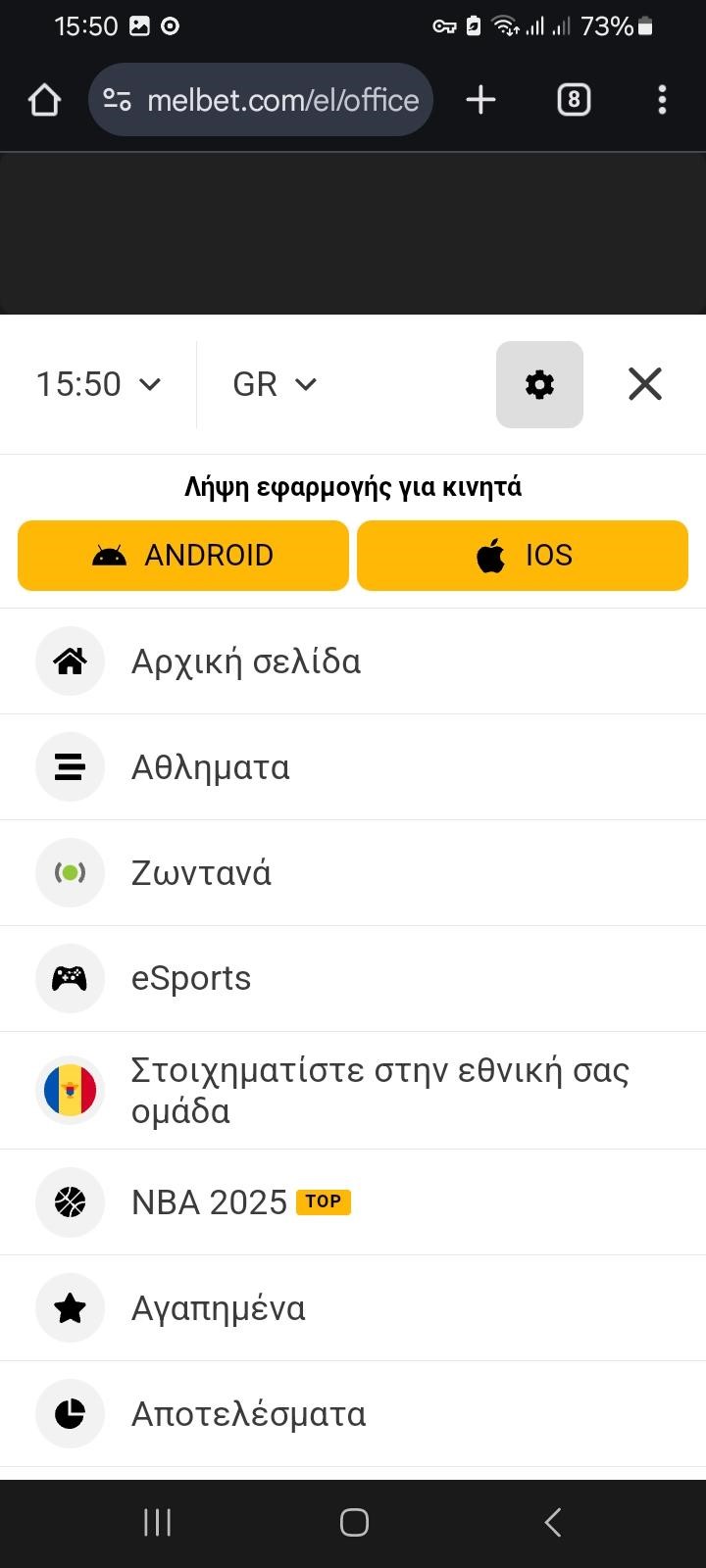This screenshot has width=706, height=1568.
Task: Open the tab switcher showing 8 tabs
Action: (x=574, y=100)
